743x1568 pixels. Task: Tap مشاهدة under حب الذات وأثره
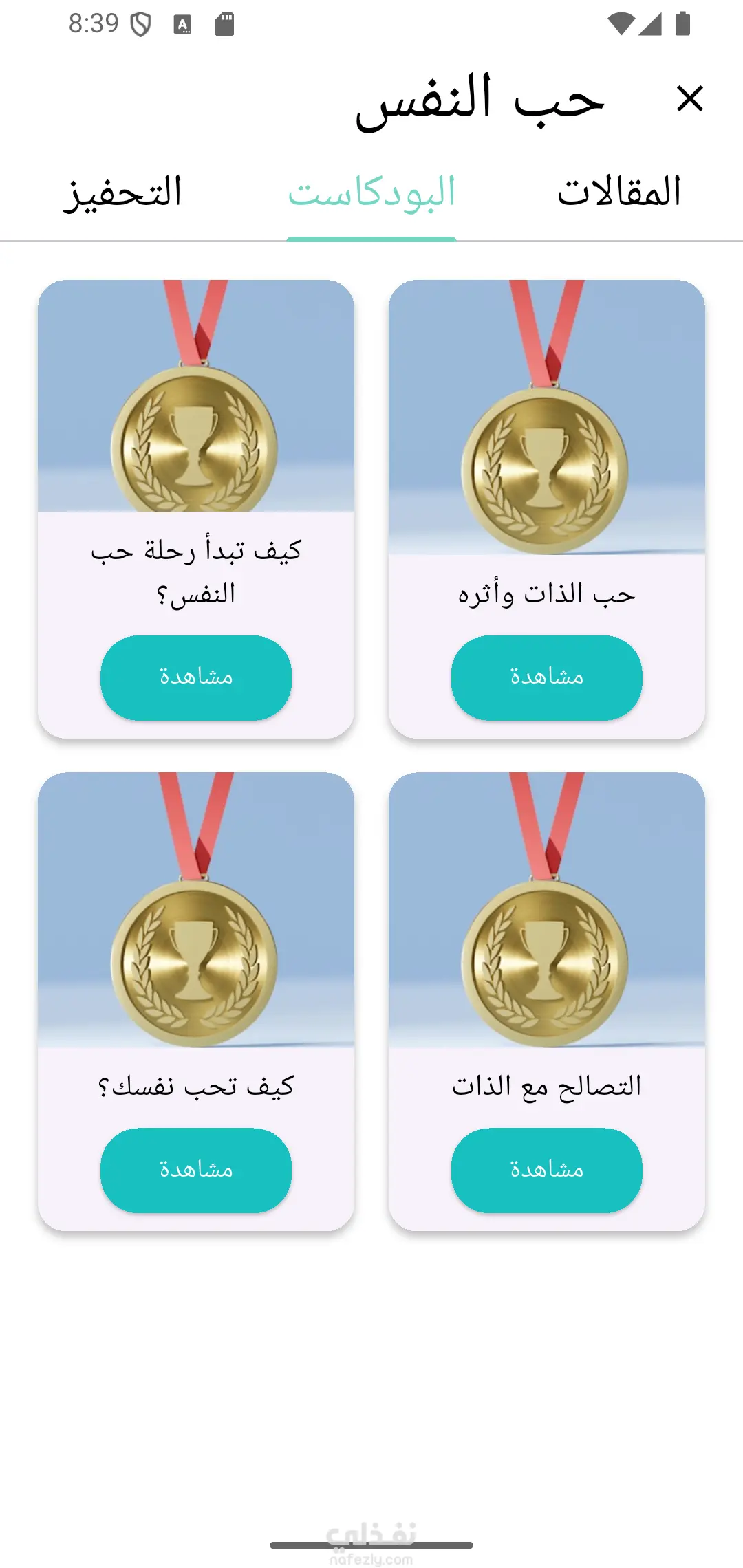546,677
